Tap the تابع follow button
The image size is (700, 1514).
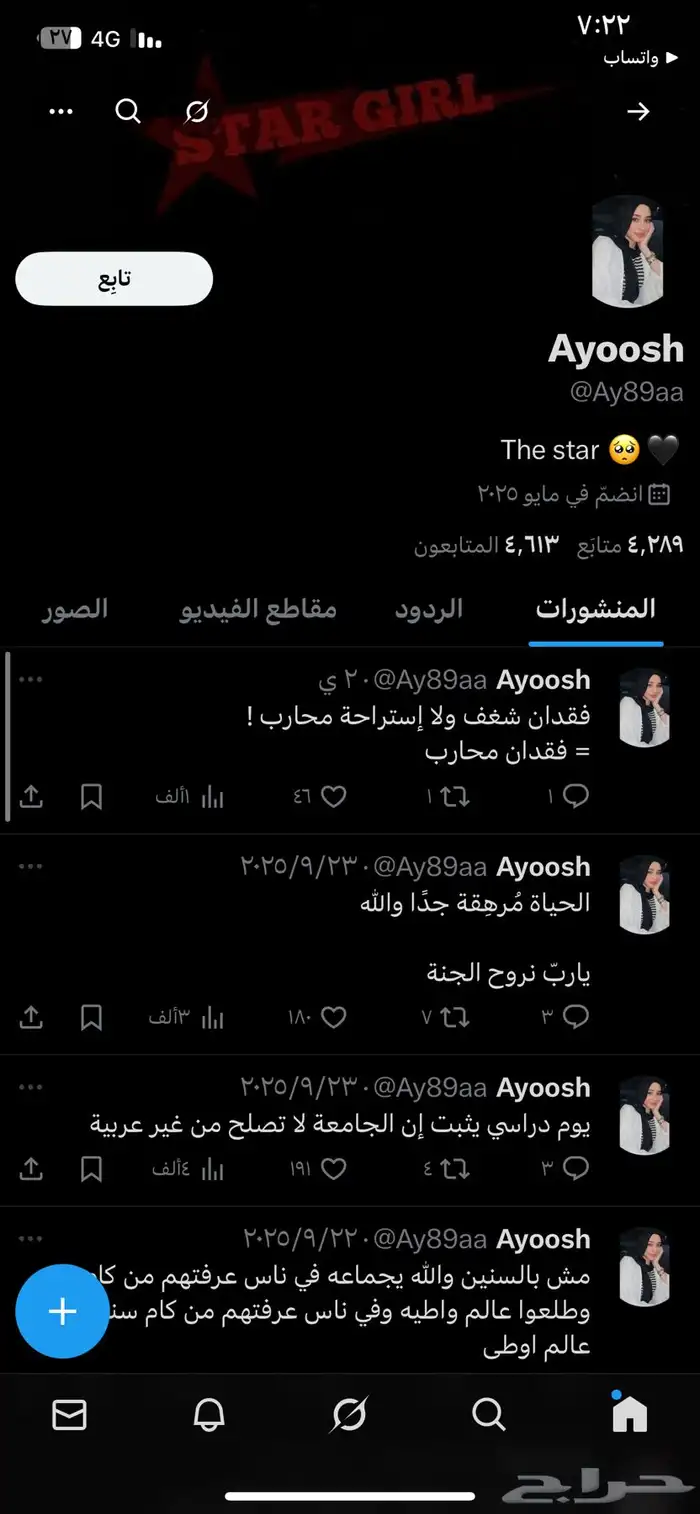[114, 279]
